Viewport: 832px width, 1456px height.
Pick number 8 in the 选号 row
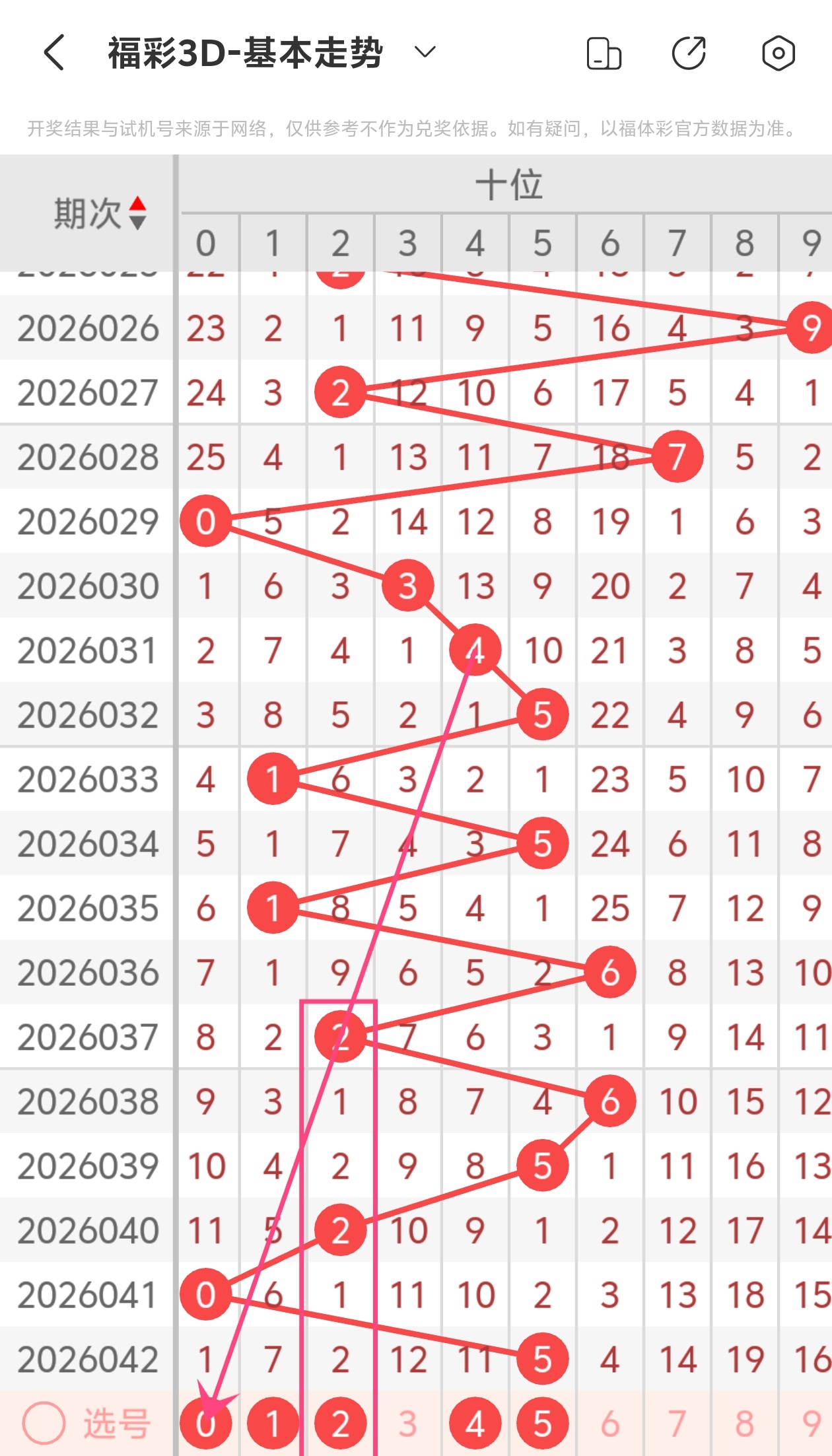click(744, 1423)
